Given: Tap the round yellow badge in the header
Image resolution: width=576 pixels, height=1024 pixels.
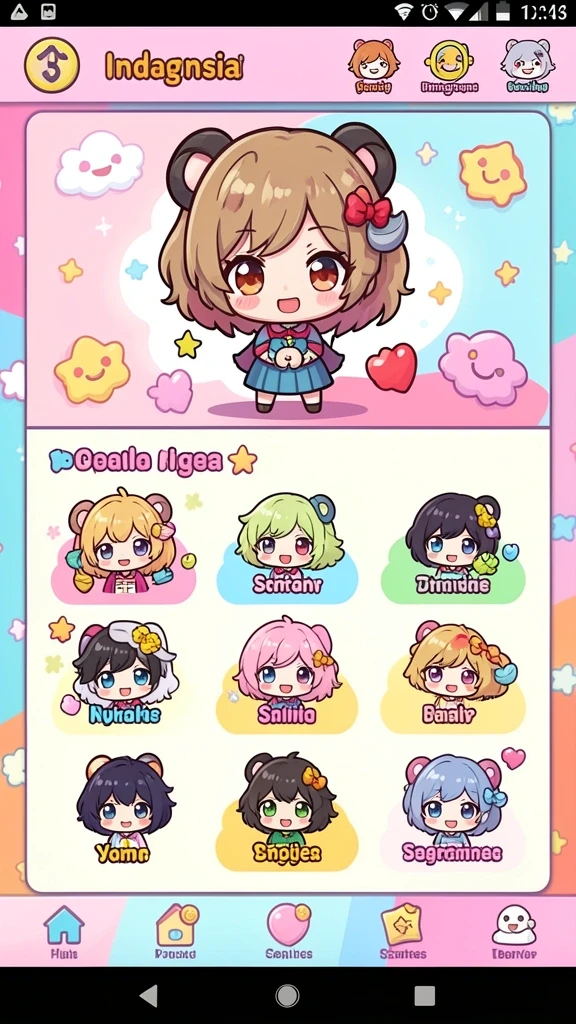Looking at the screenshot, I should tap(52, 65).
